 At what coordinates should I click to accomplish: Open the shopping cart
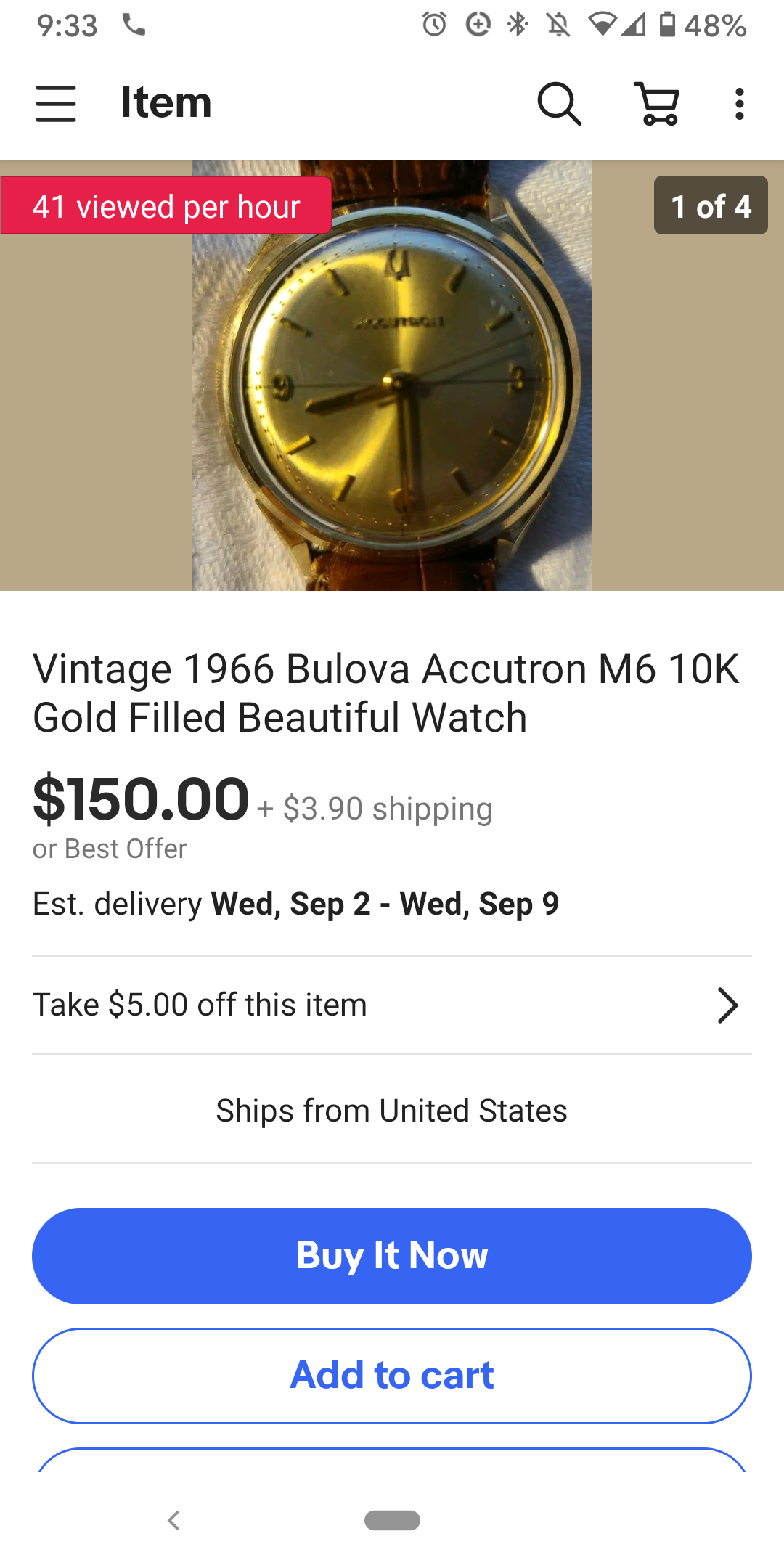658,104
